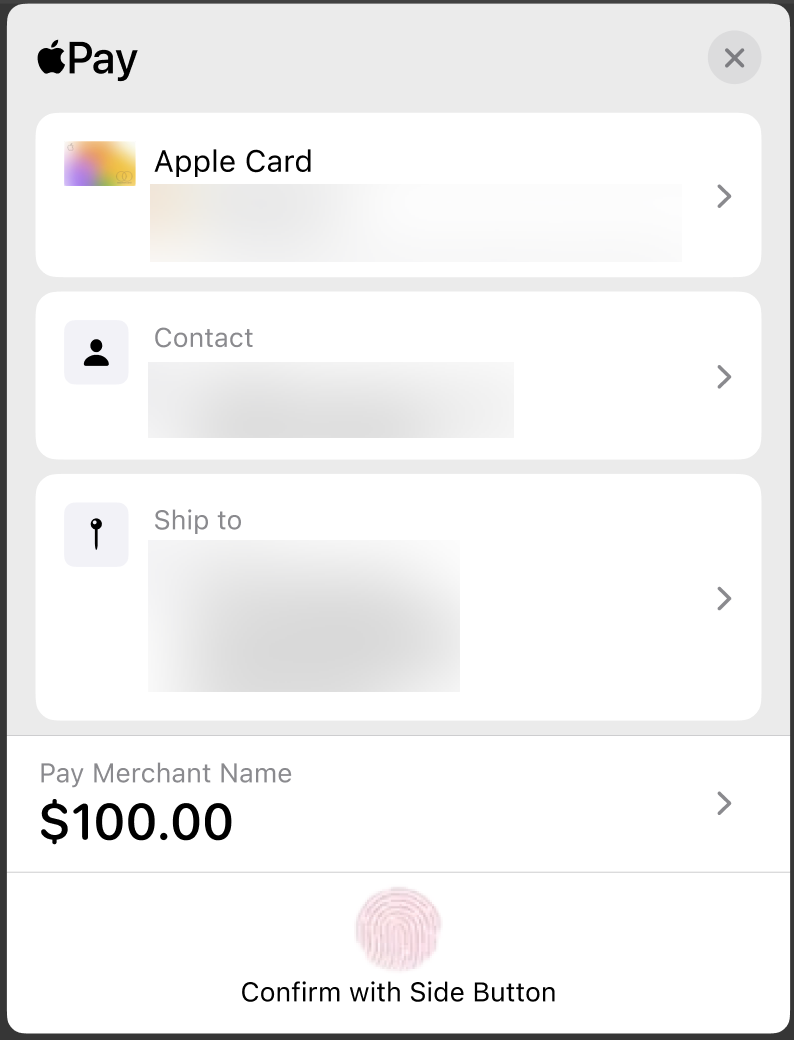Open the Contact details row
The width and height of the screenshot is (794, 1040).
(398, 376)
